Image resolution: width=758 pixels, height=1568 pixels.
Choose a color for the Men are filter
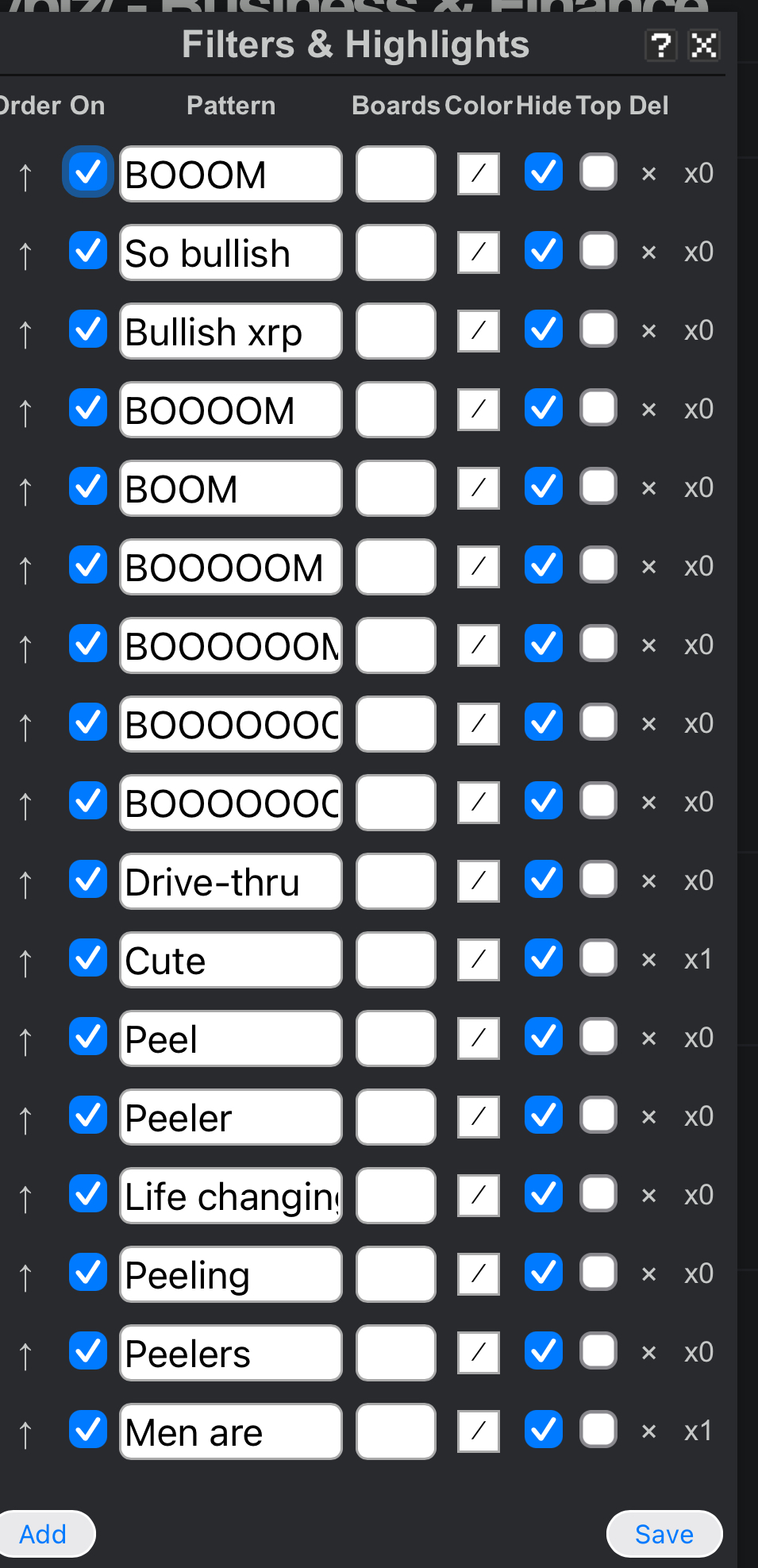(x=478, y=1431)
